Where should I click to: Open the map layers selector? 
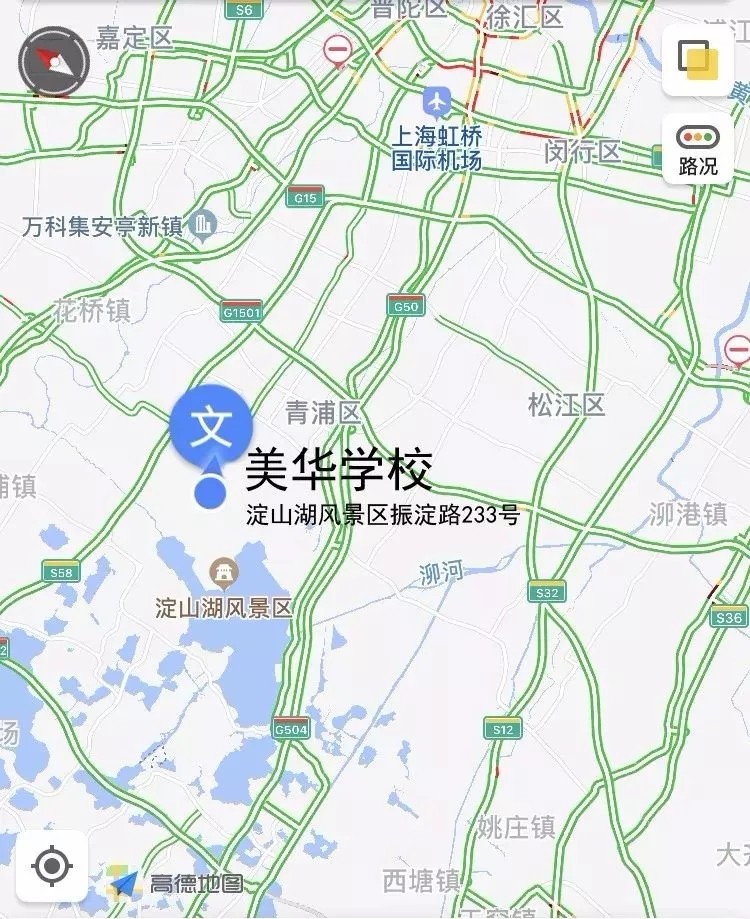698,59
